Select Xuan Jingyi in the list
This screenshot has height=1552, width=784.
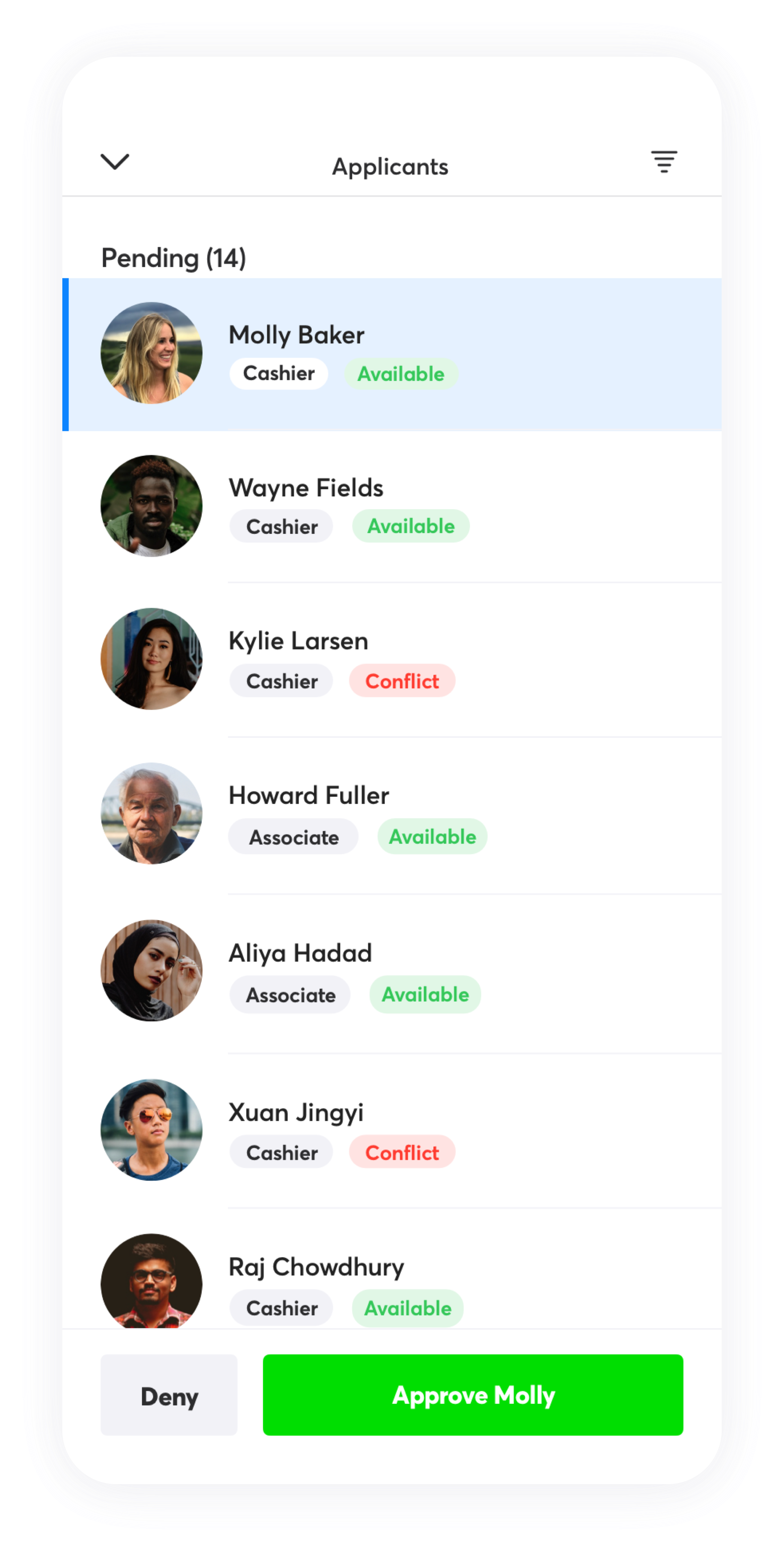[x=391, y=1130]
